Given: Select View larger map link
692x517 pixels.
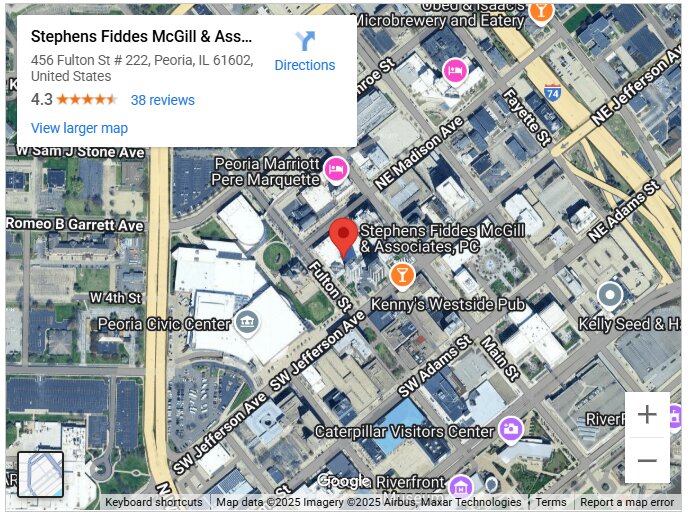Looking at the screenshot, I should (x=79, y=128).
